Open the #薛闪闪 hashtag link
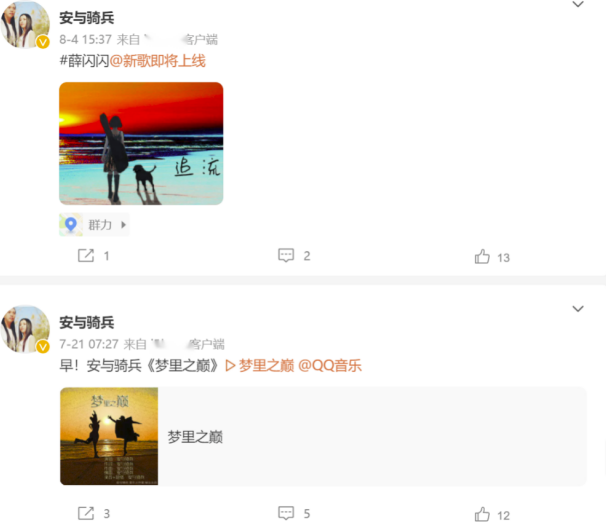 pos(83,61)
